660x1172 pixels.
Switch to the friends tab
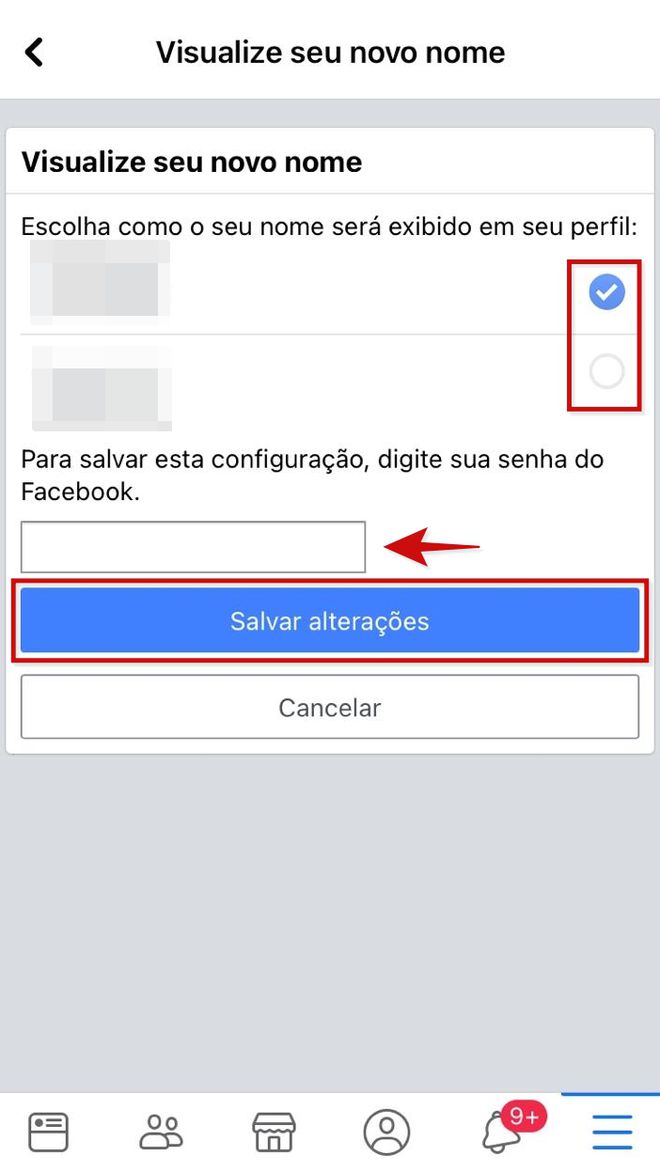point(161,1132)
